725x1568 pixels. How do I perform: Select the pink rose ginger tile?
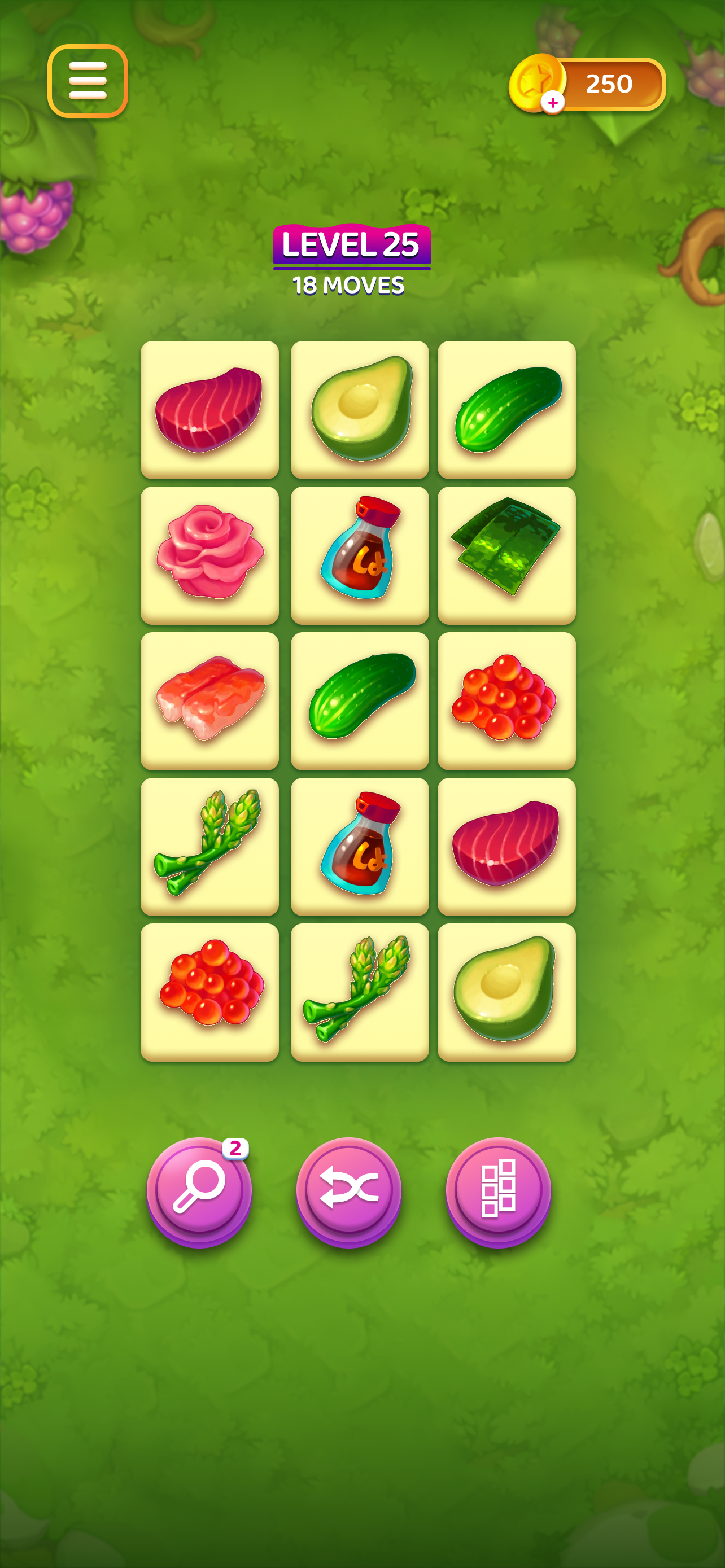(x=209, y=555)
